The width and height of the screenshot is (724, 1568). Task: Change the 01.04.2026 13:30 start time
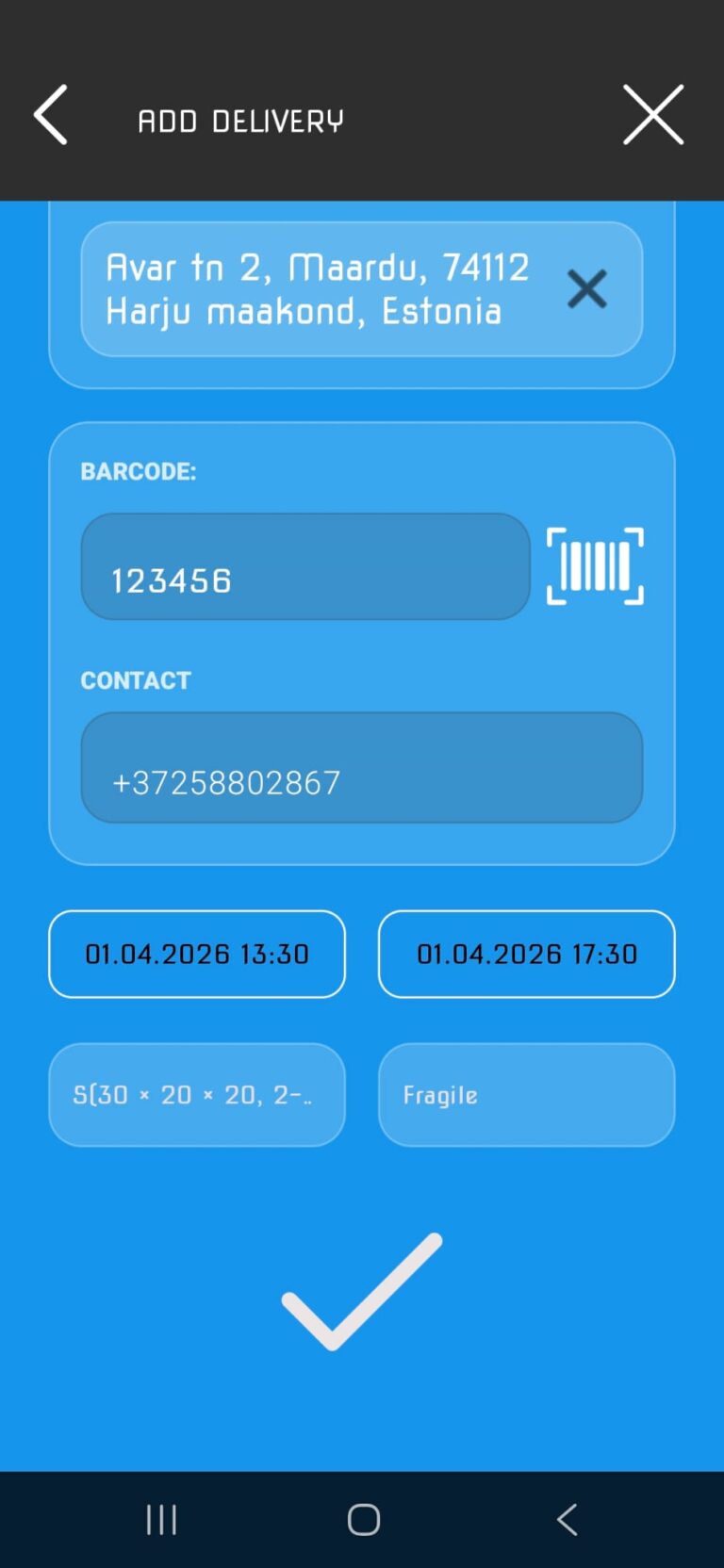197,954
